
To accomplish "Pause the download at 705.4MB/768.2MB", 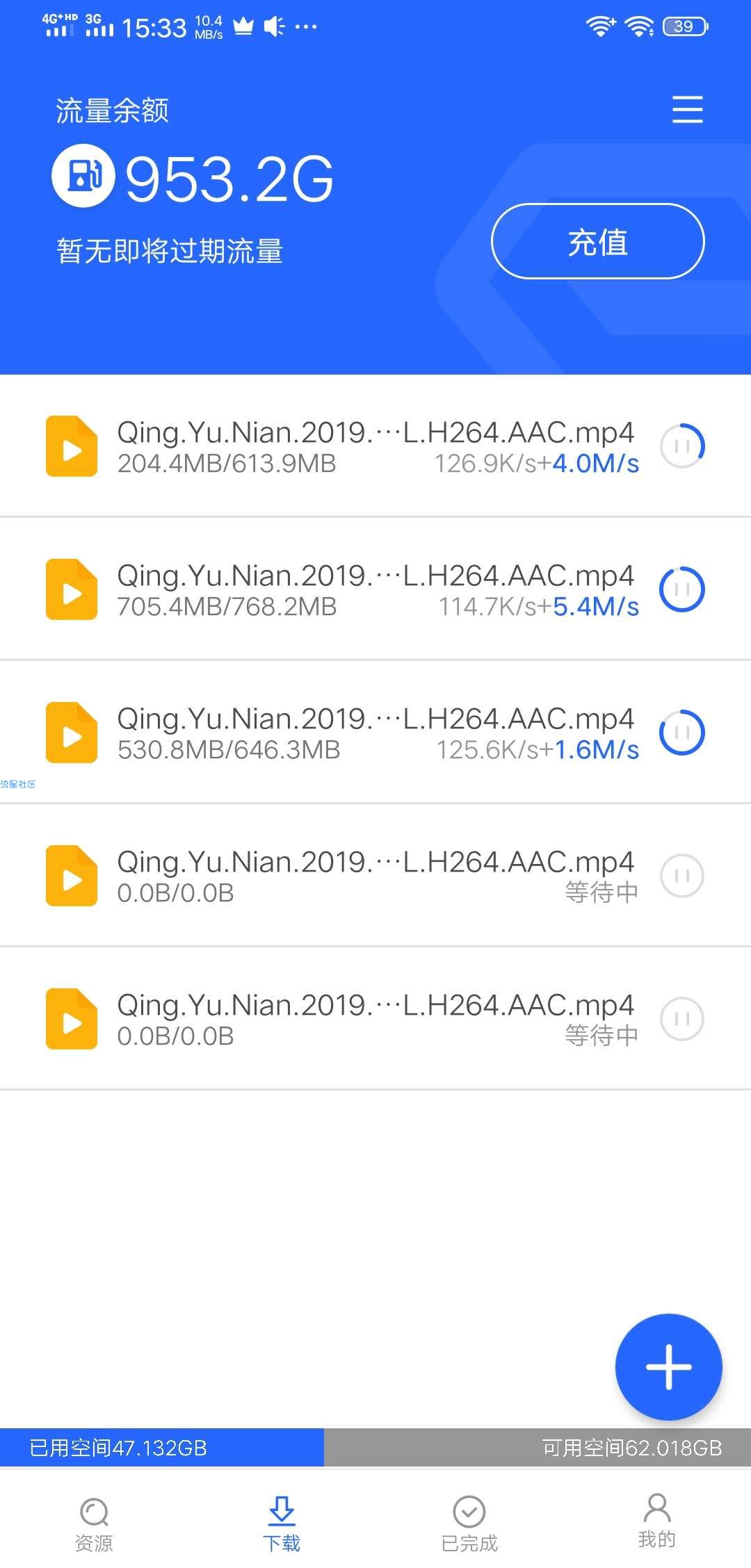I will [682, 589].
